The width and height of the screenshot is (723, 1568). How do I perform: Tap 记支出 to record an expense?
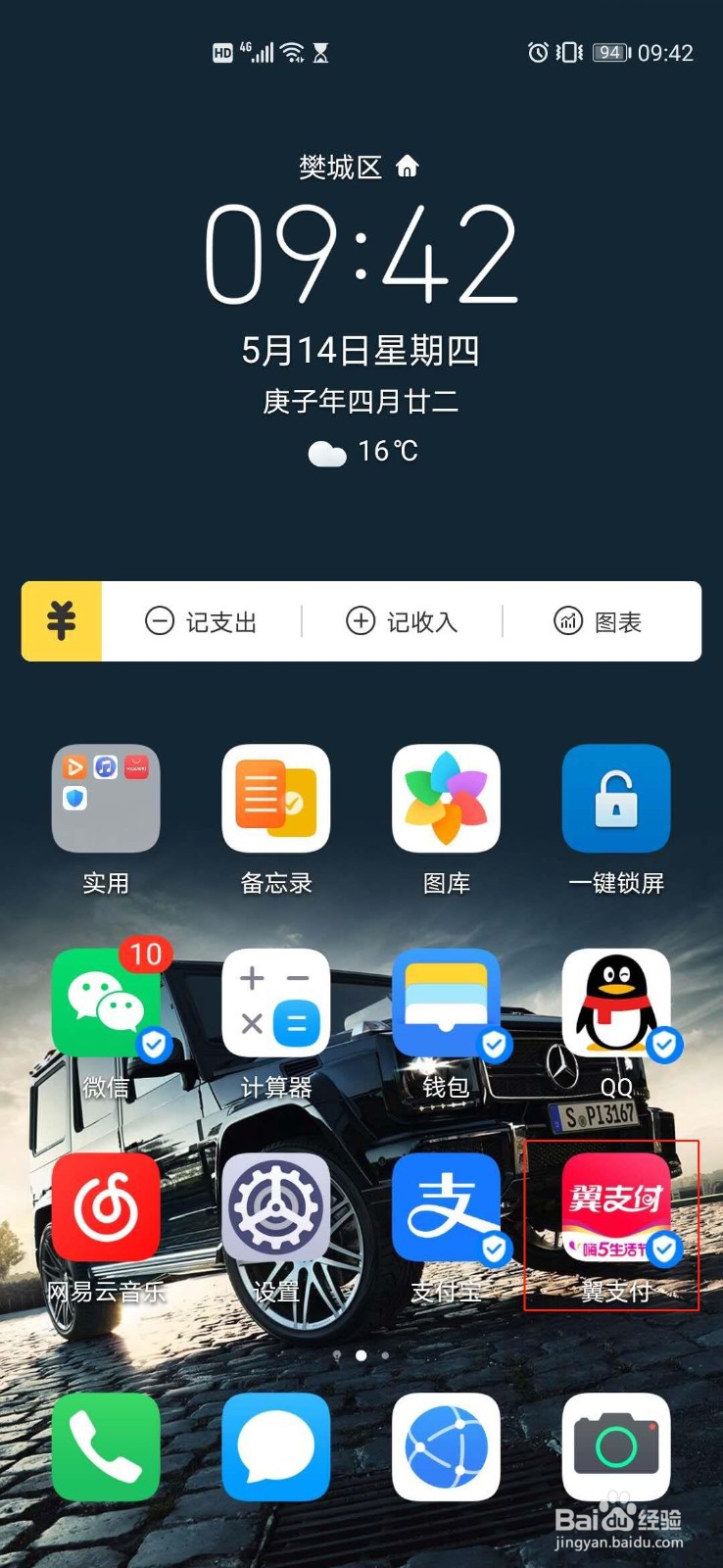pyautogui.click(x=203, y=621)
